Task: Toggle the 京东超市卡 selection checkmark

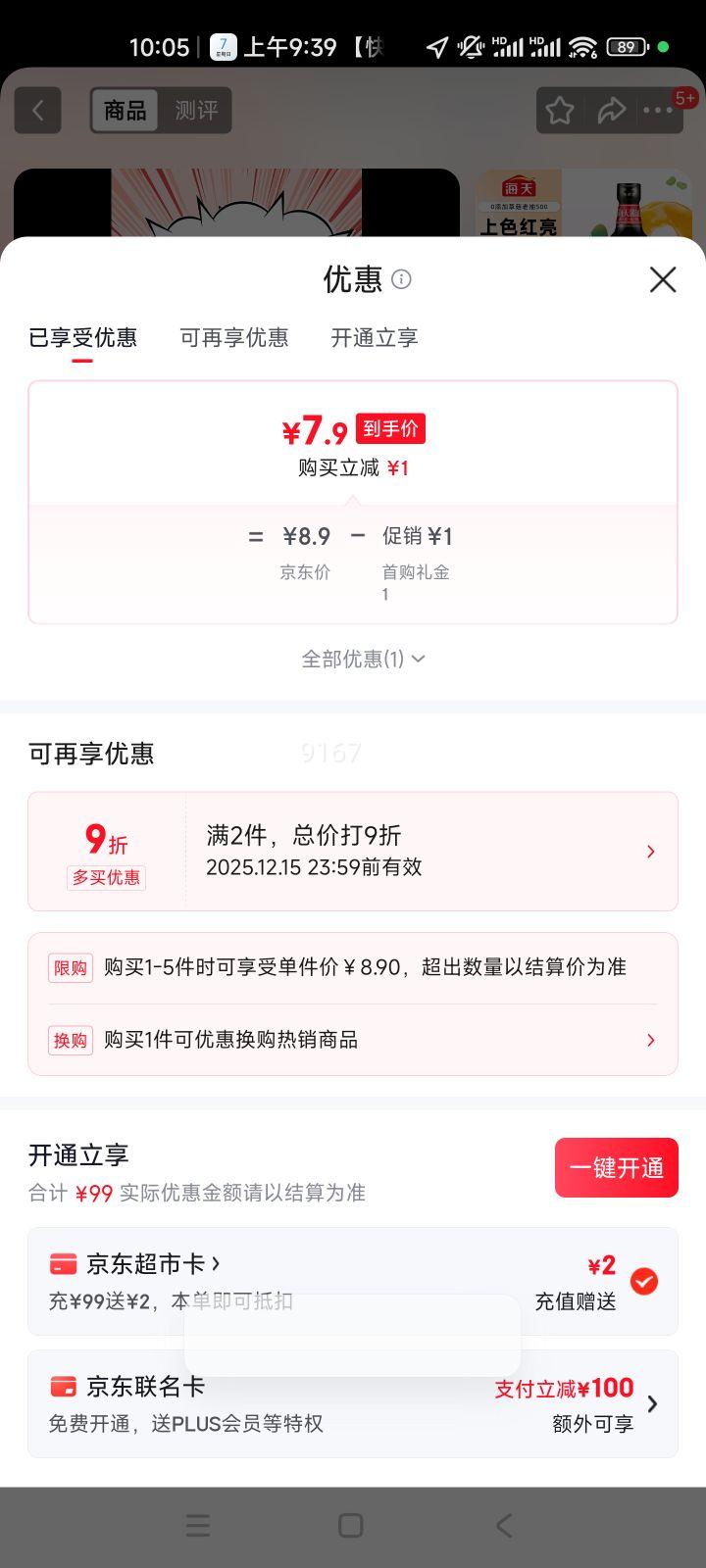Action: pyautogui.click(x=644, y=1278)
